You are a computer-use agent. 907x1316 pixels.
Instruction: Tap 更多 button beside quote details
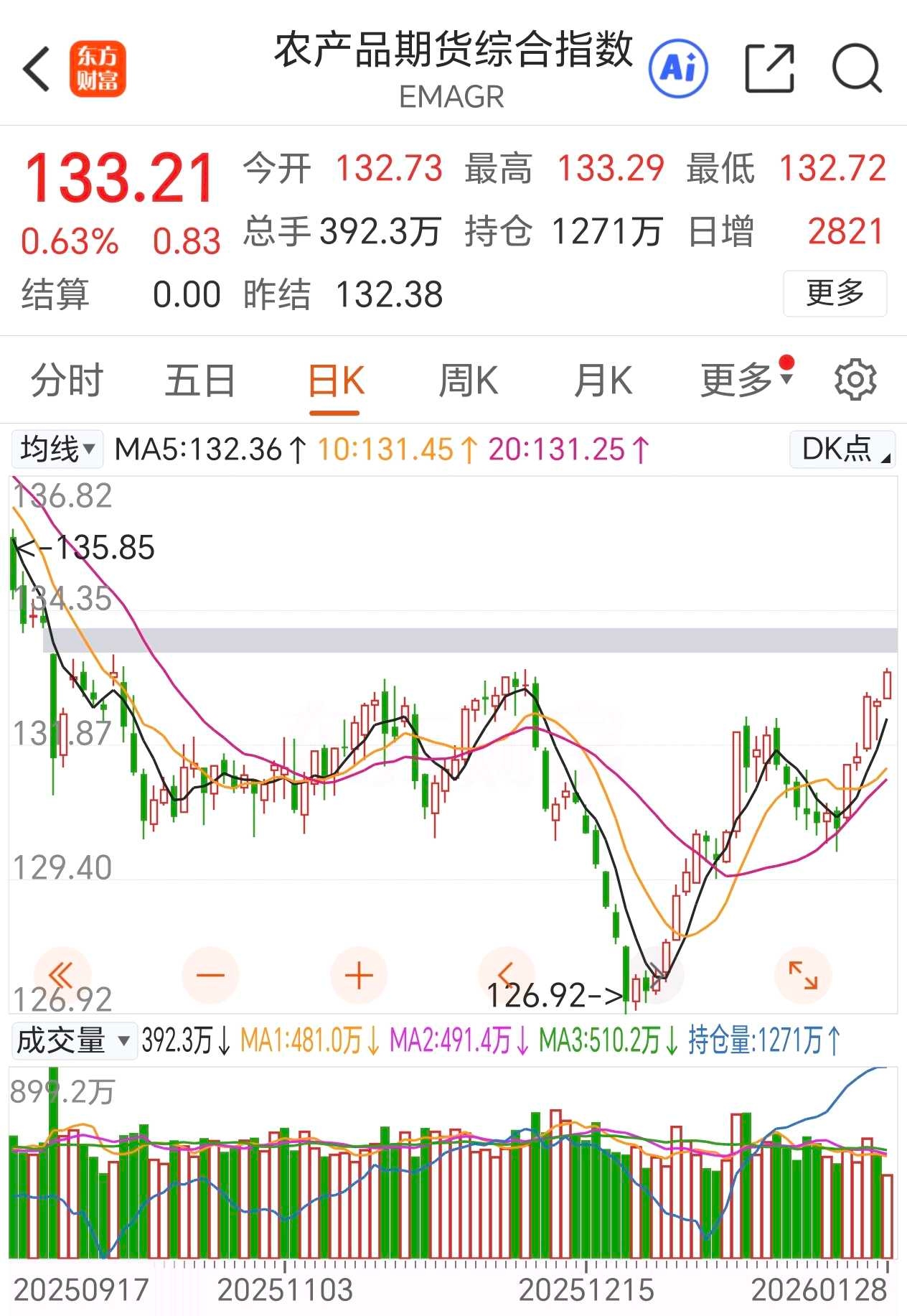click(x=835, y=293)
